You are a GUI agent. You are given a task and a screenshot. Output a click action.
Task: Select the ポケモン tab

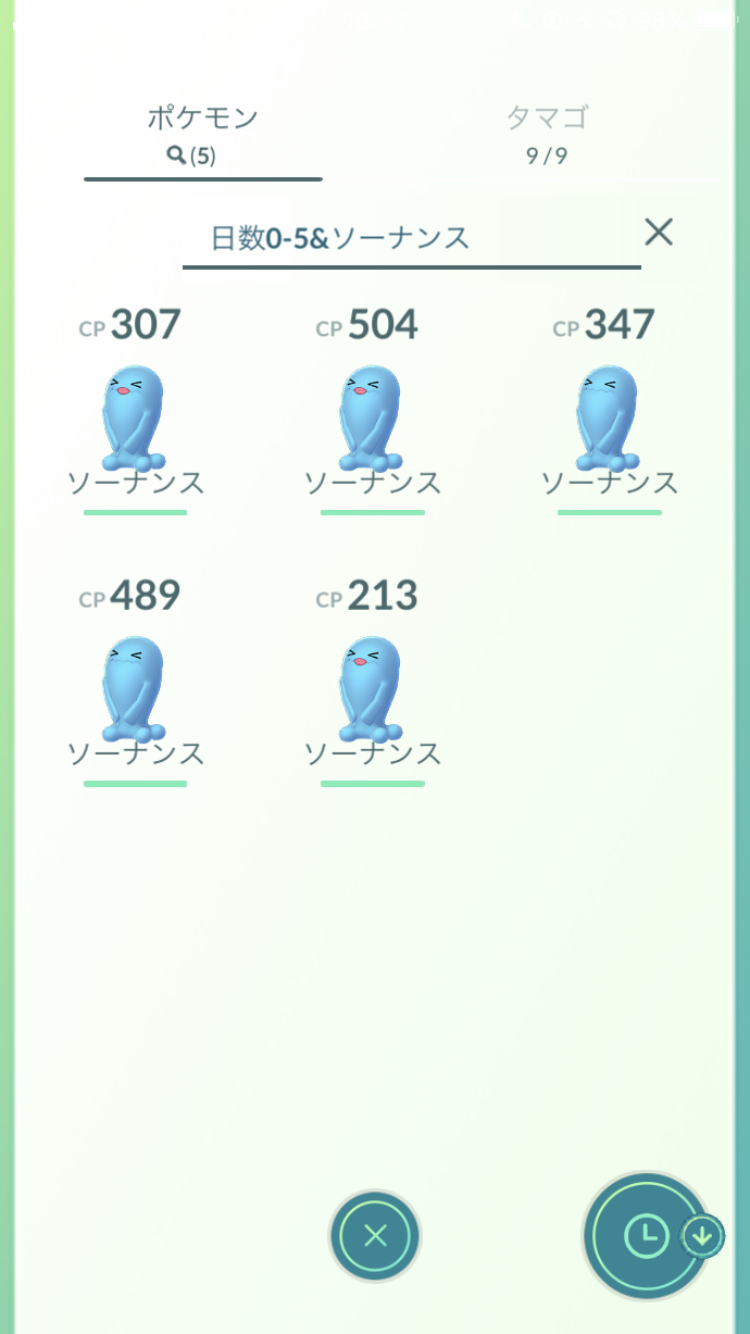[x=203, y=134]
